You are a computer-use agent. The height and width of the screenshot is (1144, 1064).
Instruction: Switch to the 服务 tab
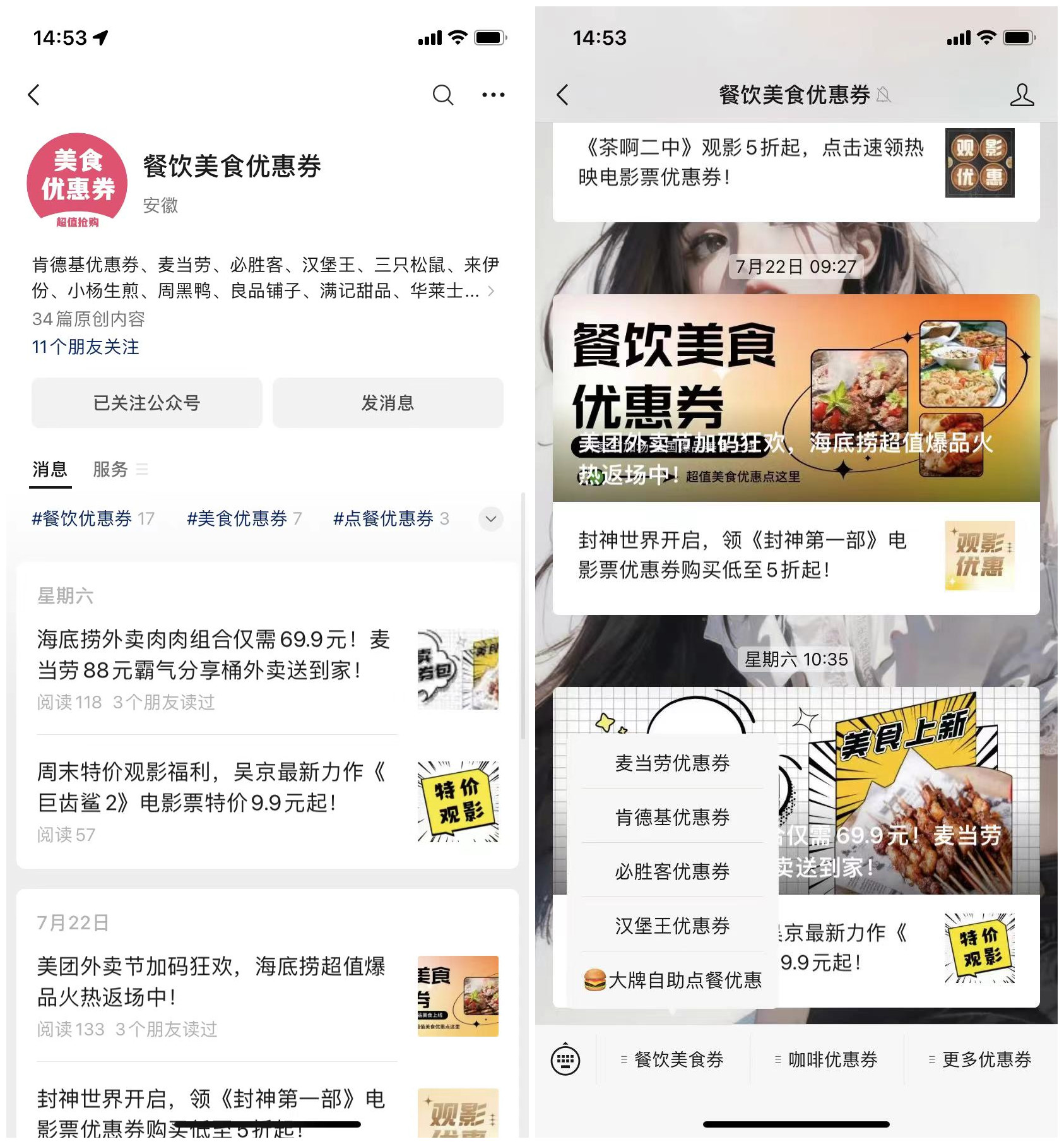click(x=111, y=469)
